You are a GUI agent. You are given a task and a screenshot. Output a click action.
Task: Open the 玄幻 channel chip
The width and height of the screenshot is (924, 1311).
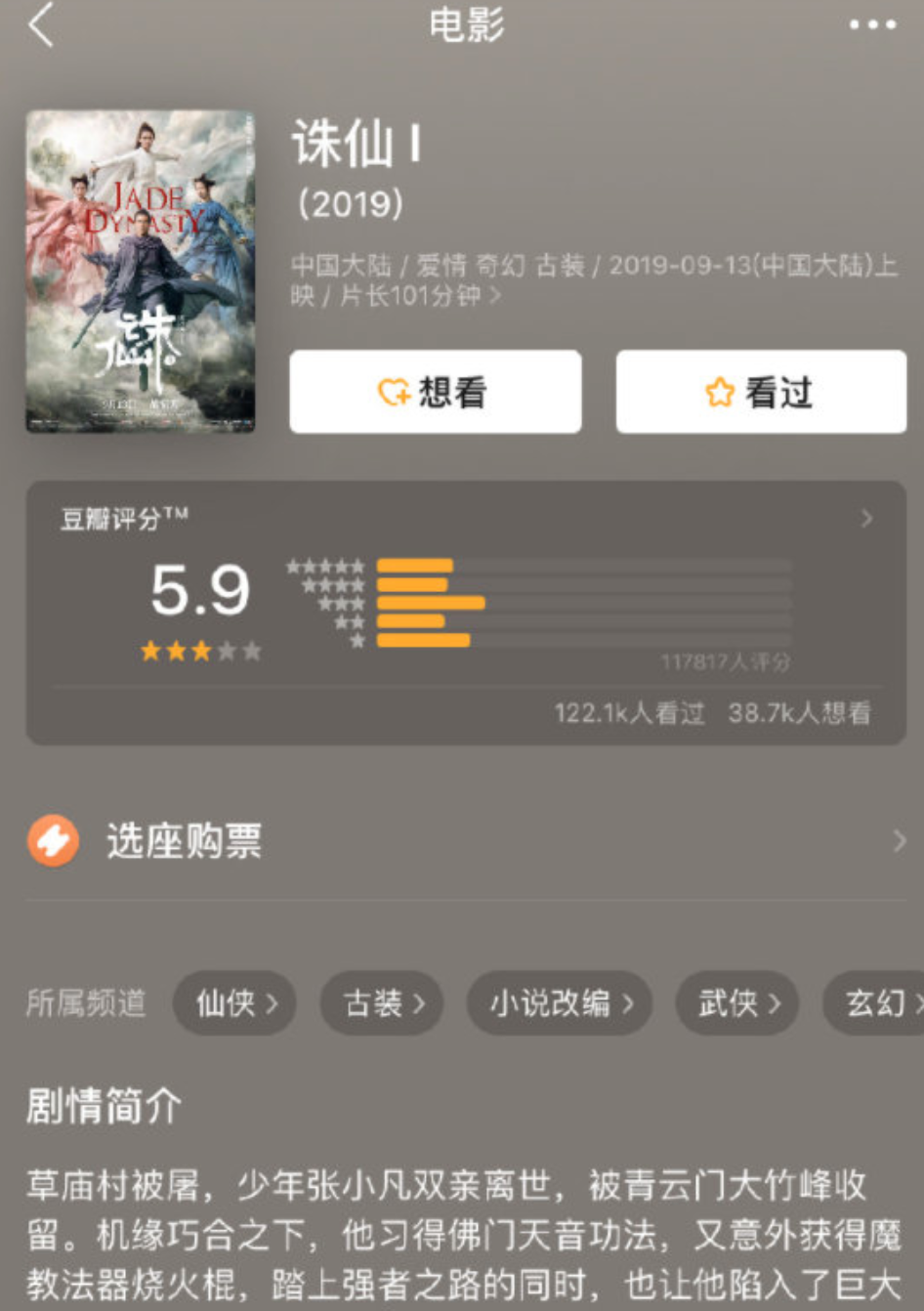point(879,1002)
